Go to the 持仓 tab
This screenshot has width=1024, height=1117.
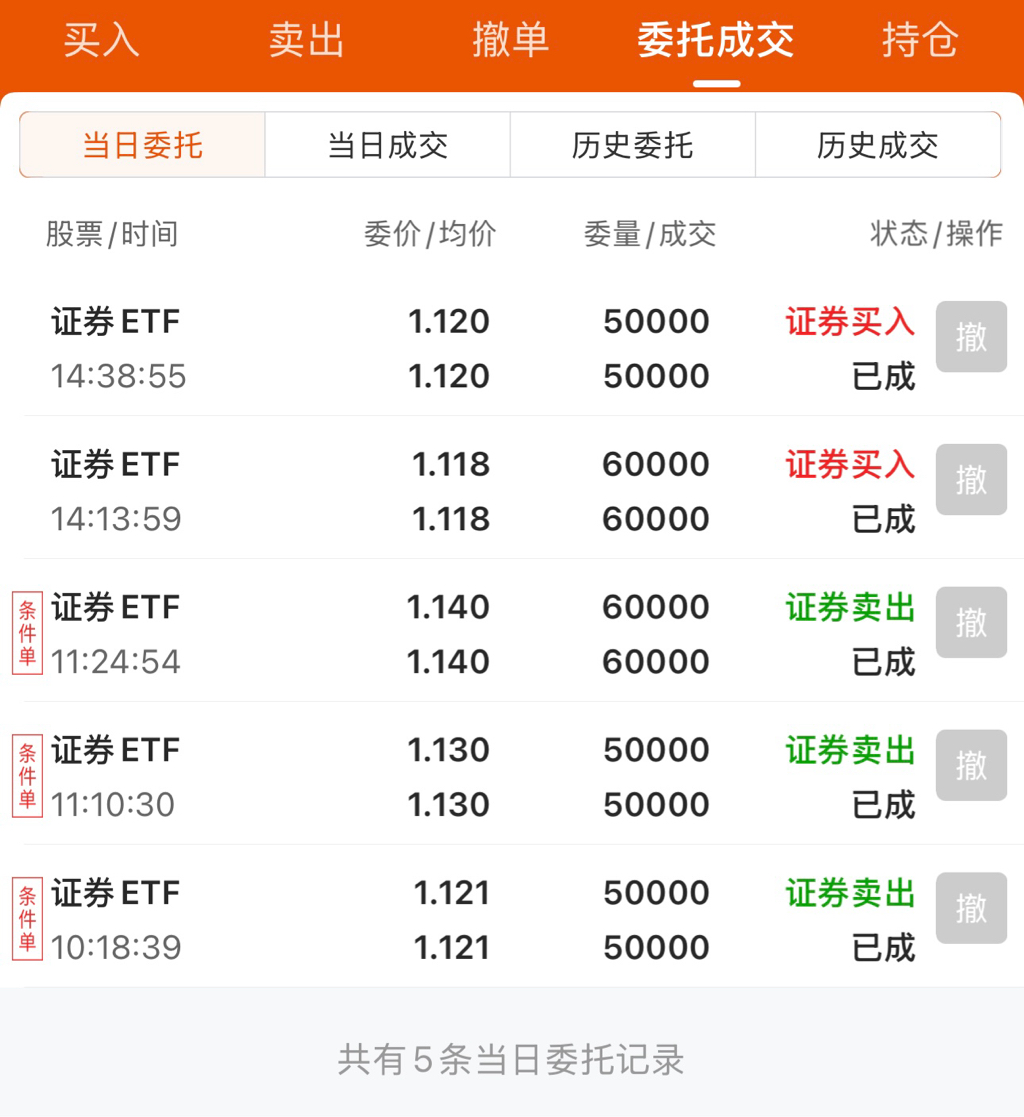click(920, 41)
